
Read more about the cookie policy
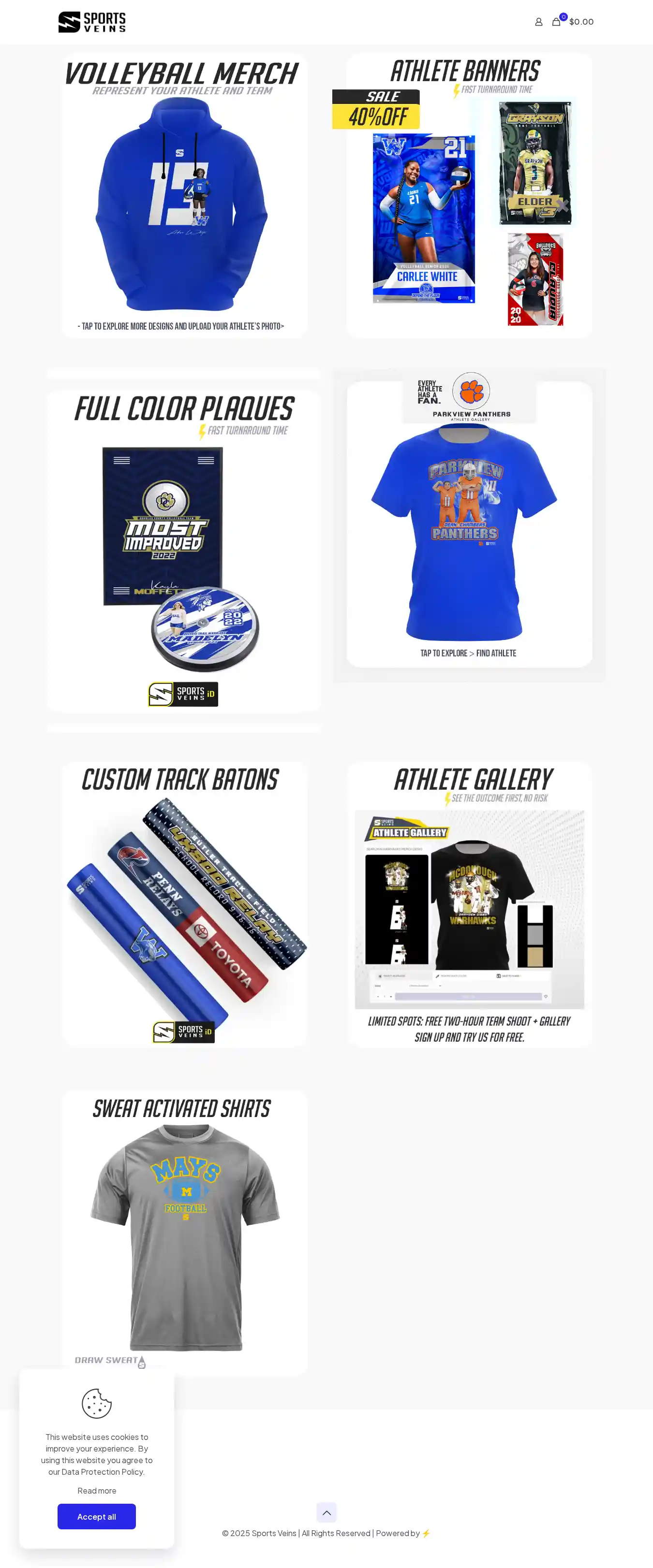click(x=96, y=1490)
